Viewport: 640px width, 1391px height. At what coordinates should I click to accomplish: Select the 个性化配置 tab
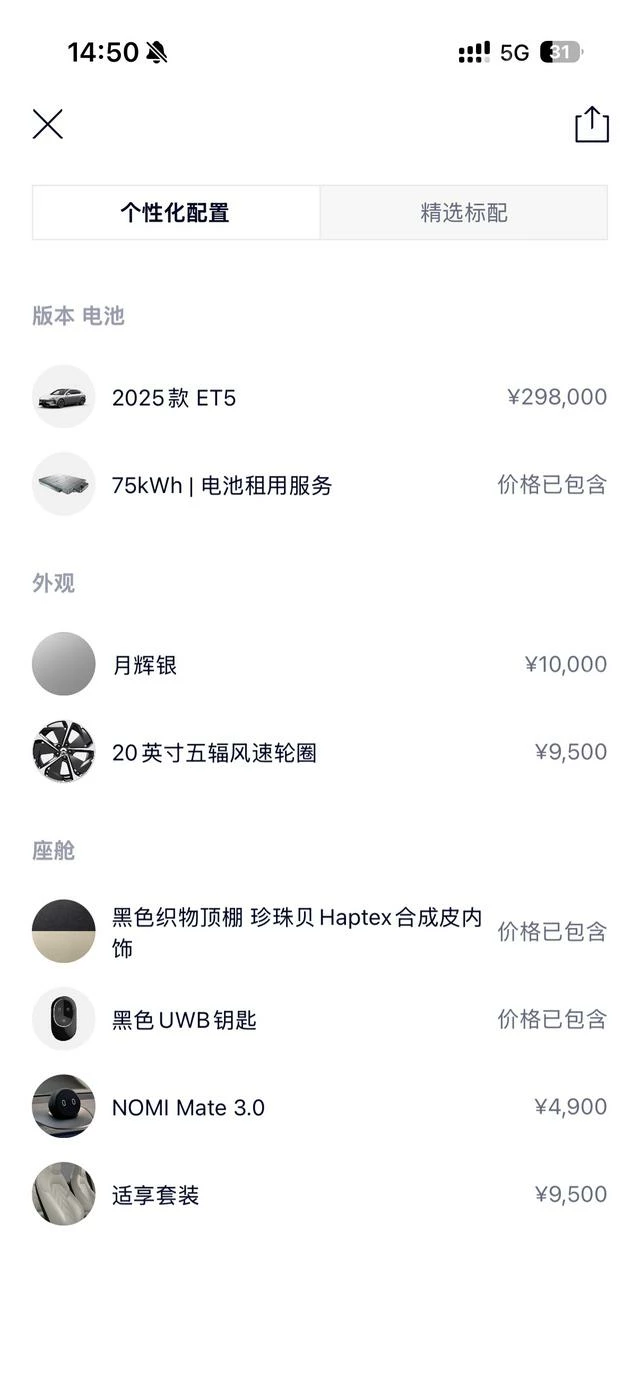click(x=176, y=212)
